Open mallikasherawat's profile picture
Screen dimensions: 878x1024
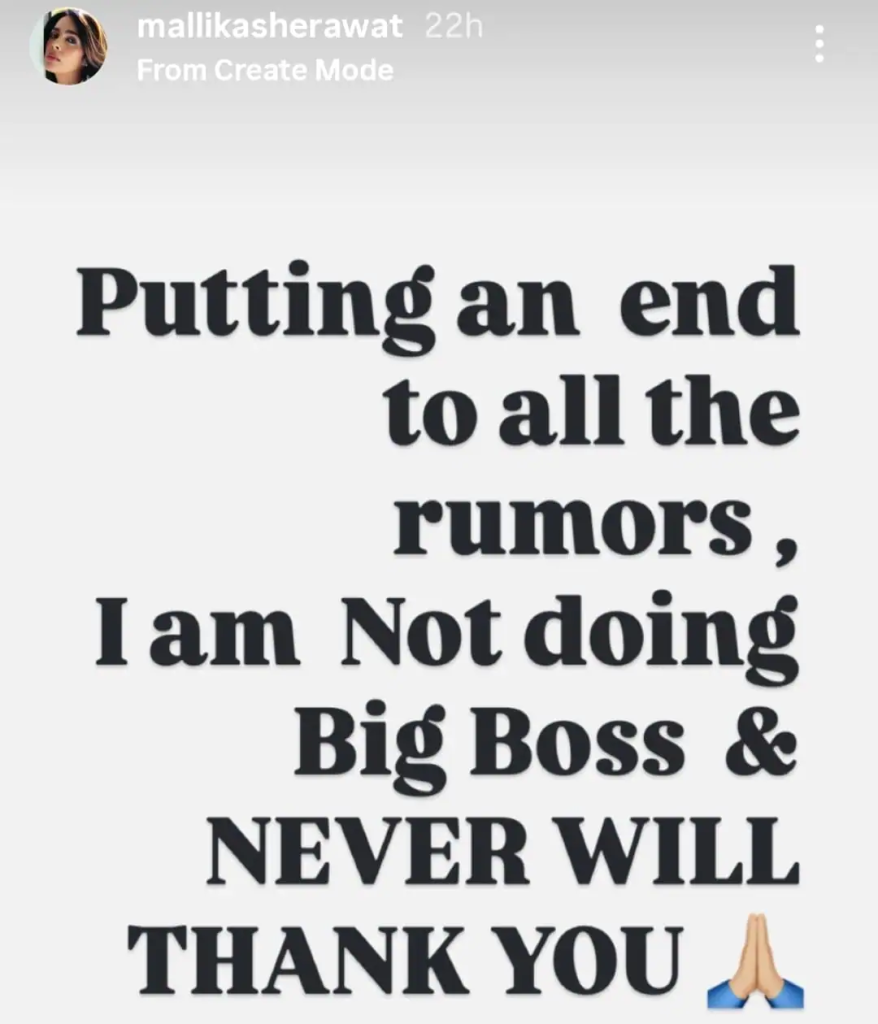point(69,47)
